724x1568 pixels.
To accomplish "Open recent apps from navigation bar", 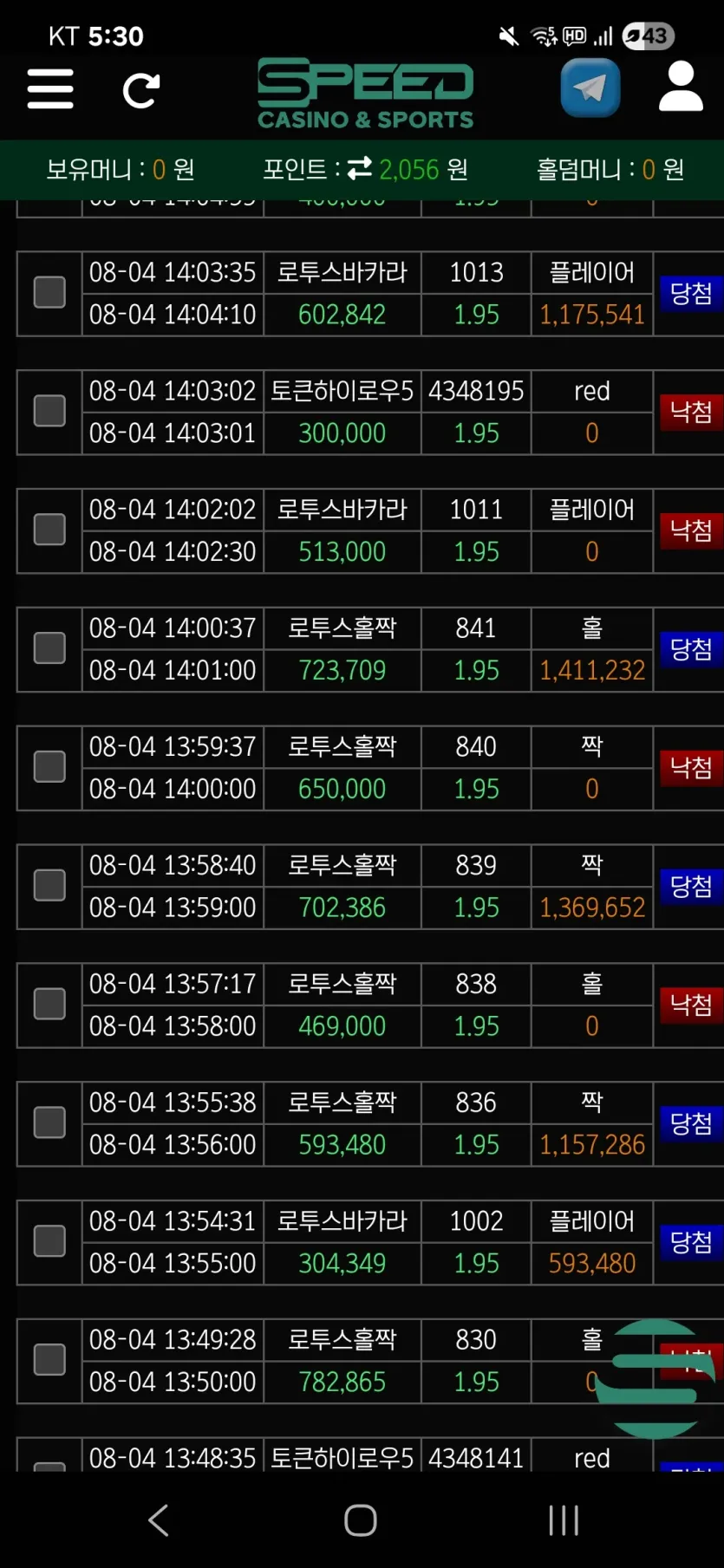I will [564, 1520].
